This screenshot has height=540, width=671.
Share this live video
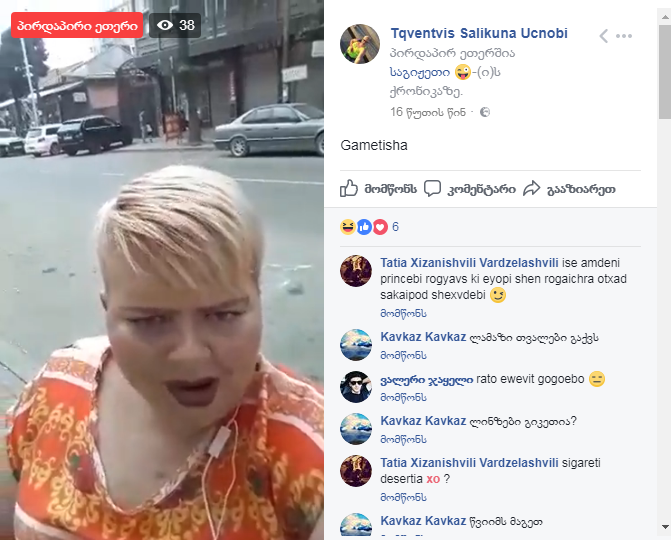tap(568, 188)
